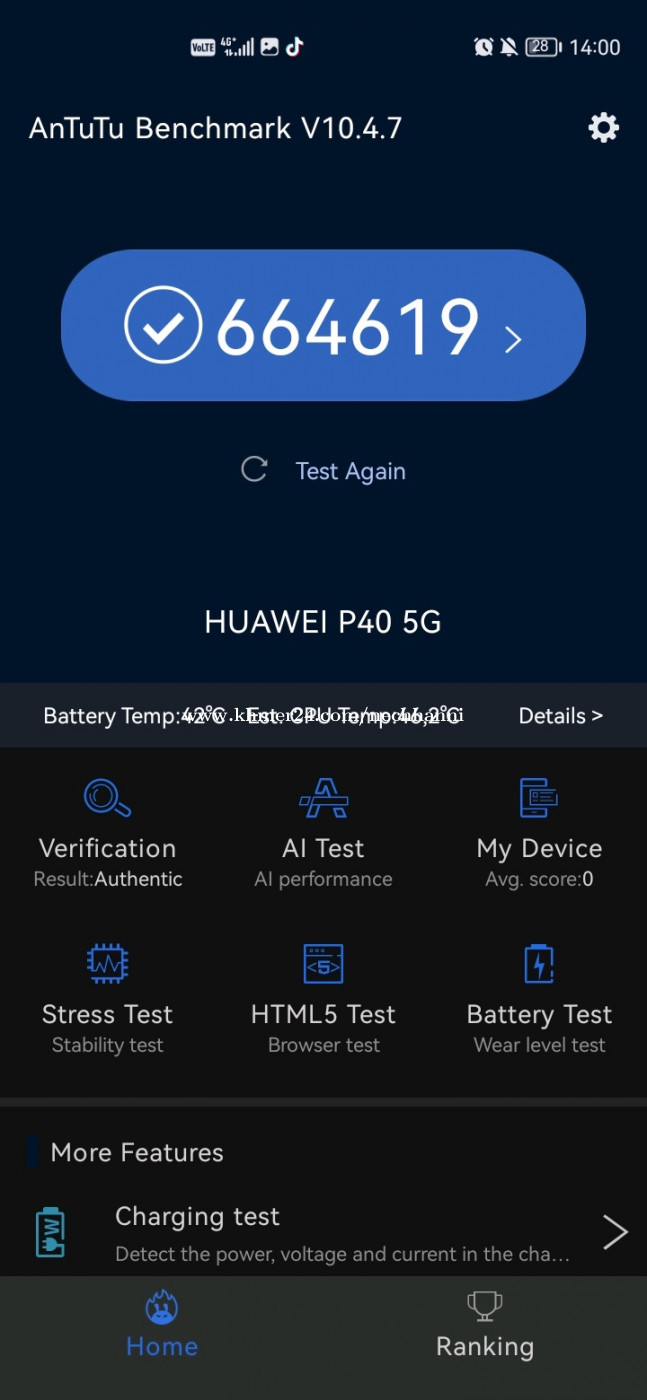Image resolution: width=647 pixels, height=1400 pixels.
Task: Open My Device info
Action: 540,834
